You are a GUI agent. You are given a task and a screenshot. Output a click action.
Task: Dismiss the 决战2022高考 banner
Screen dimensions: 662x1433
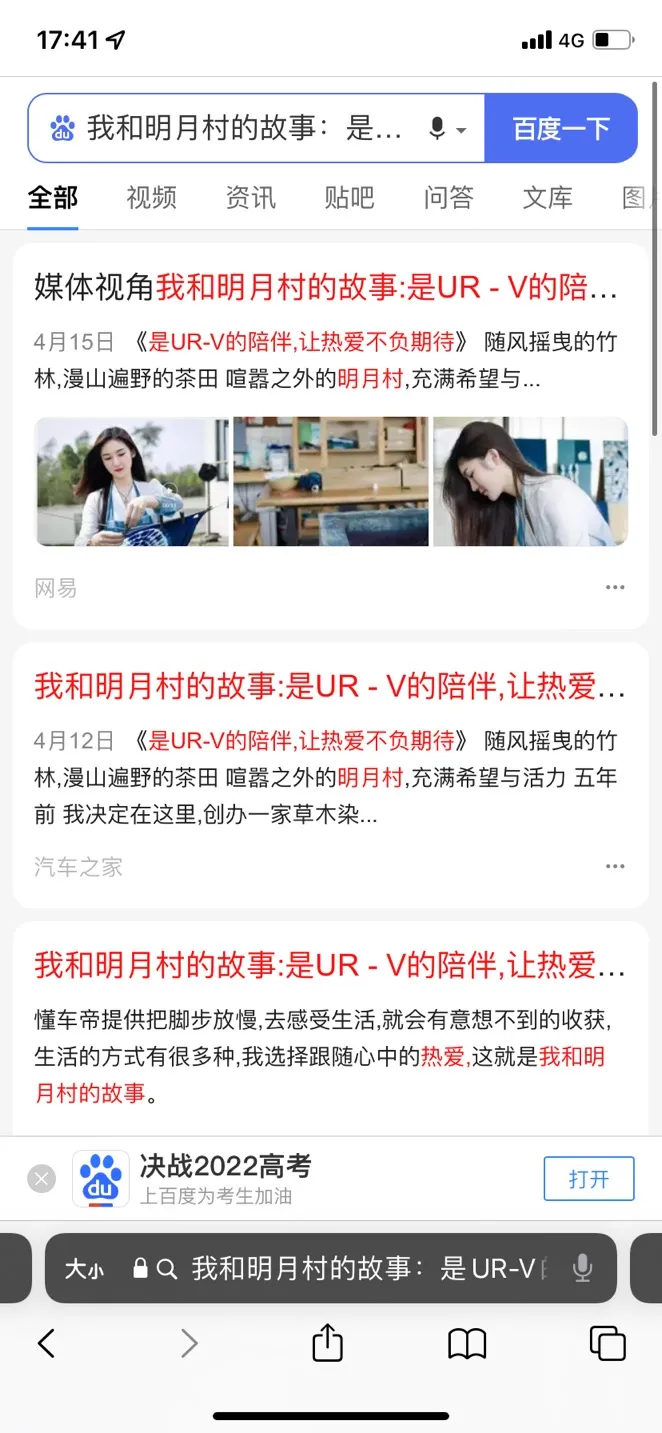(x=41, y=1179)
